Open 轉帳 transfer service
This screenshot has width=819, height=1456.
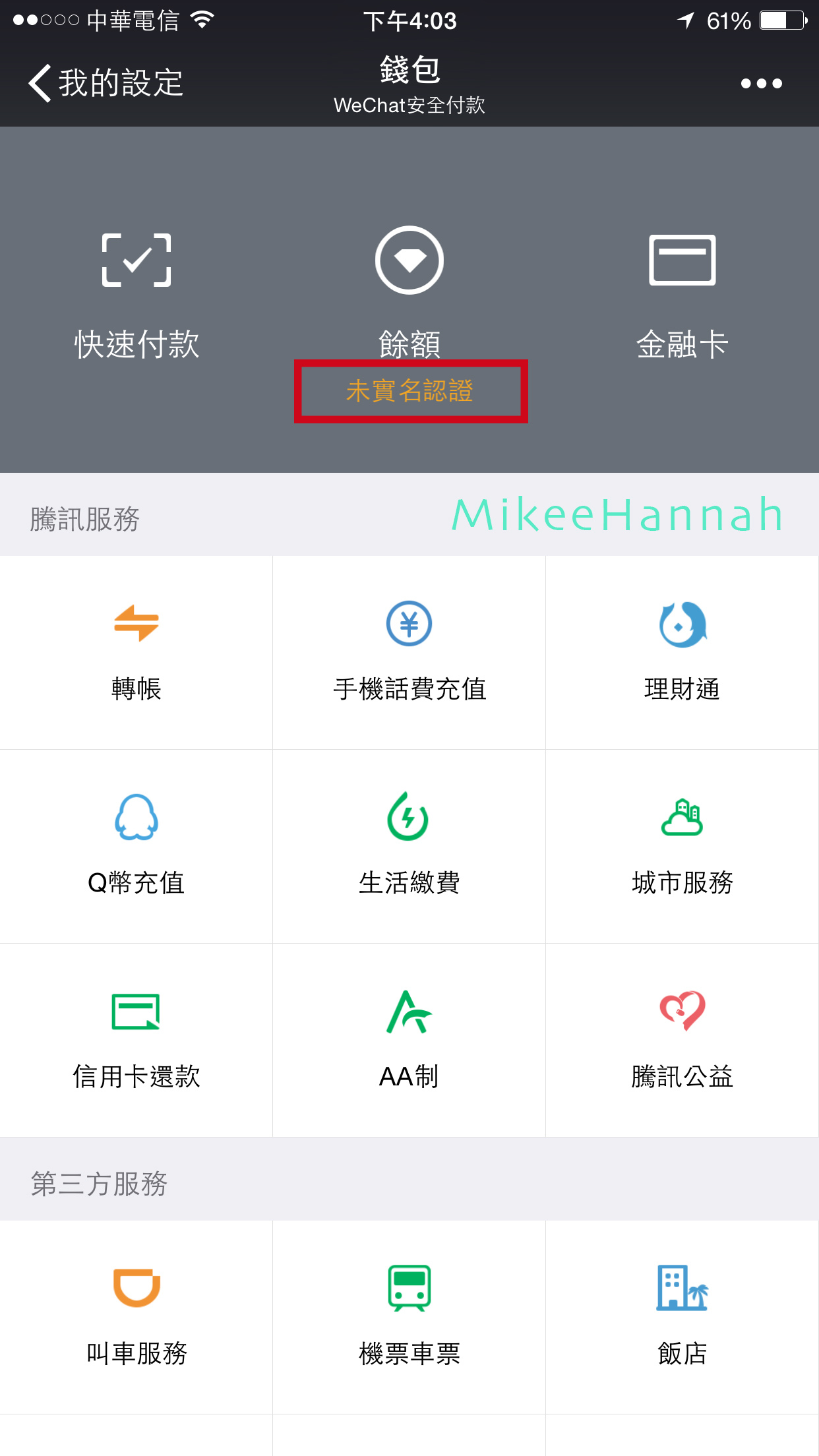[x=136, y=652]
